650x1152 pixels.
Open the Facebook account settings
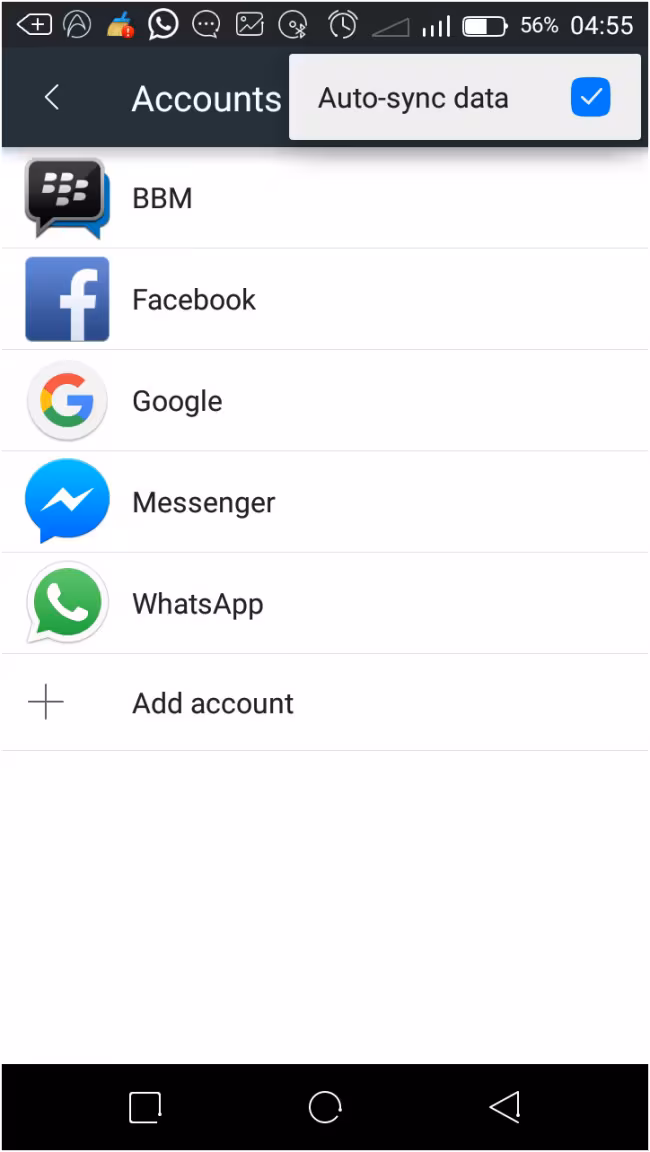click(325, 300)
